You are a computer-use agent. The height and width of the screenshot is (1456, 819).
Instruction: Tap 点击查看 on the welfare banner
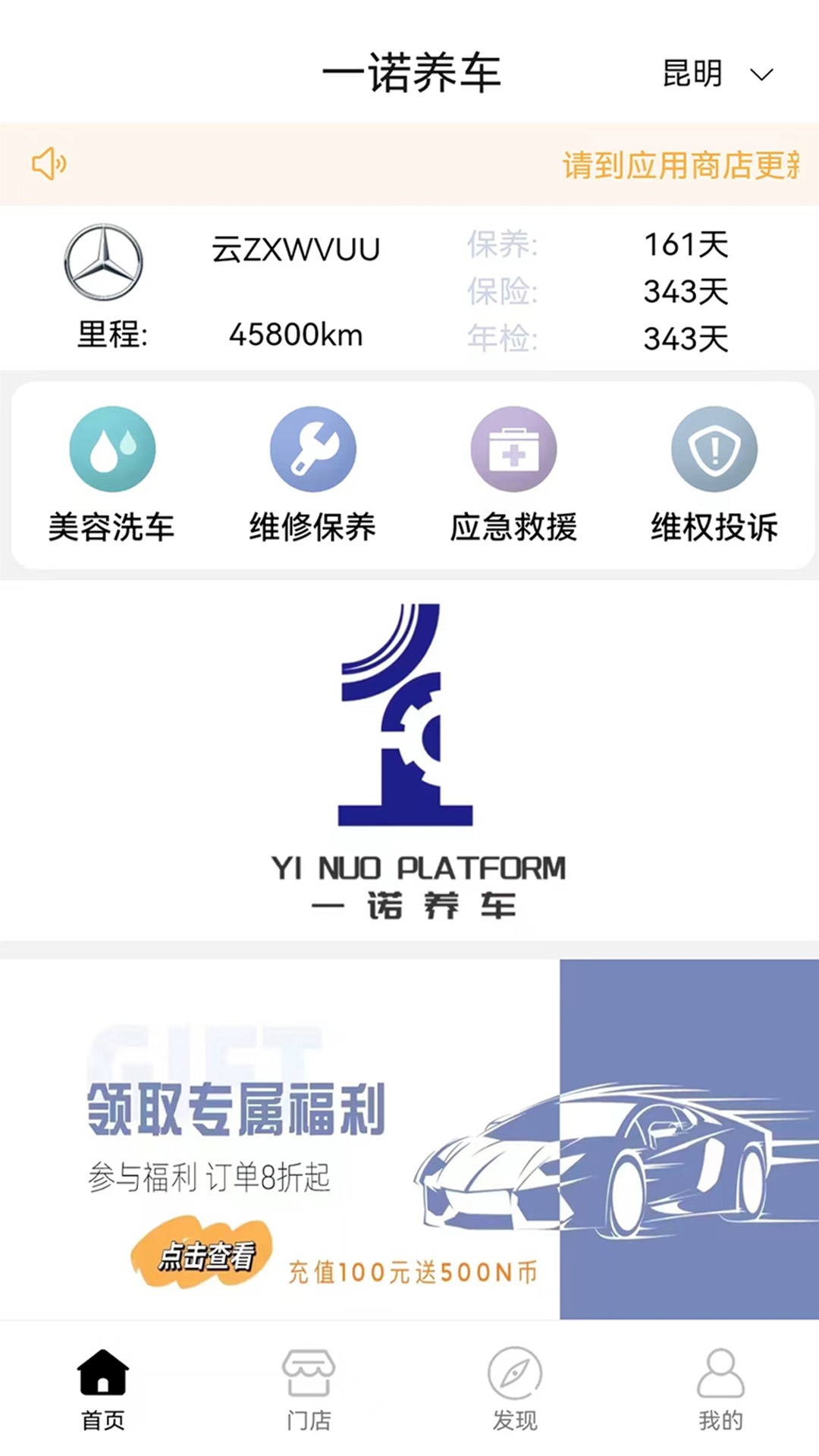203,1255
